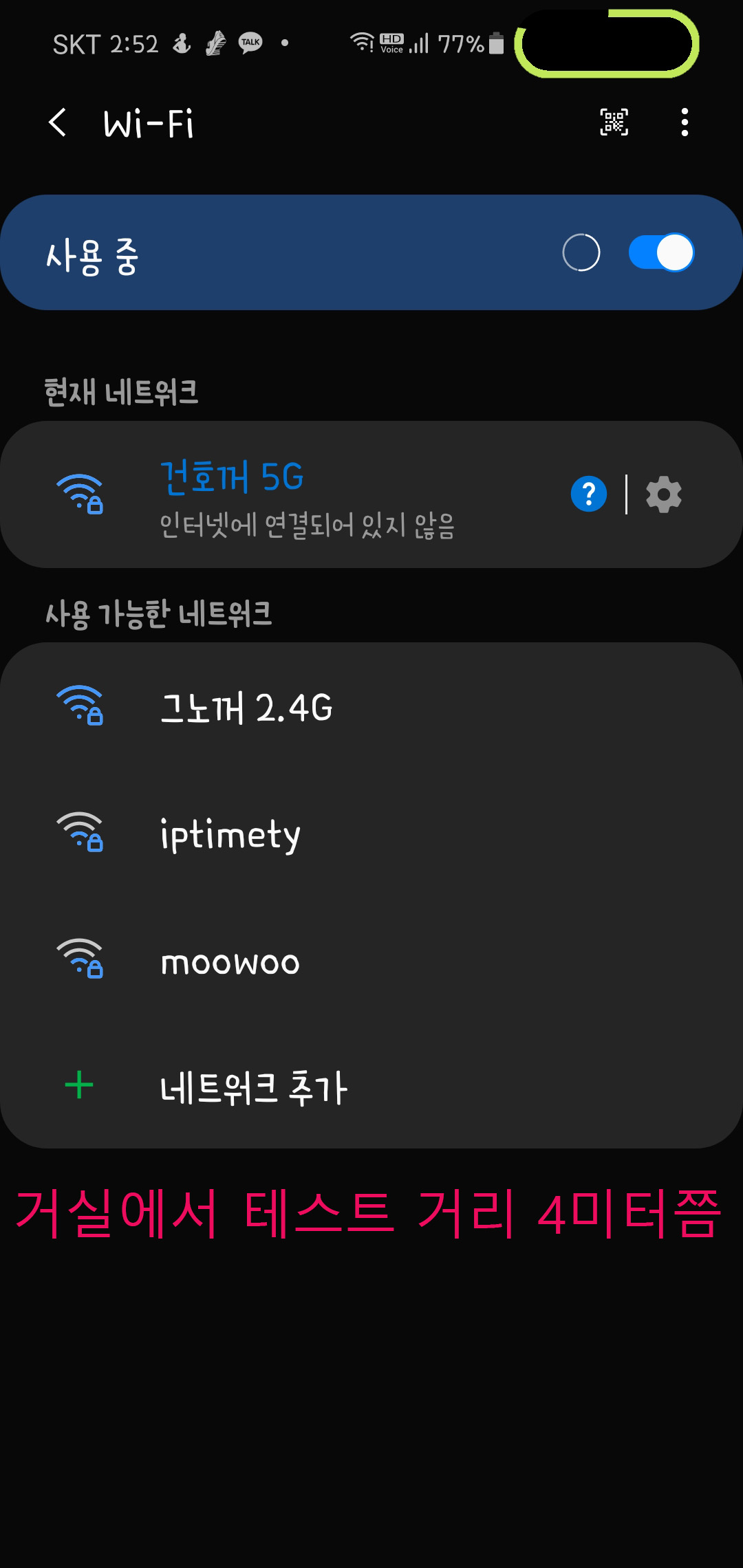This screenshot has height=1568, width=743.
Task: Tap 네트워크 추가 to add a network
Action: tap(371, 1087)
